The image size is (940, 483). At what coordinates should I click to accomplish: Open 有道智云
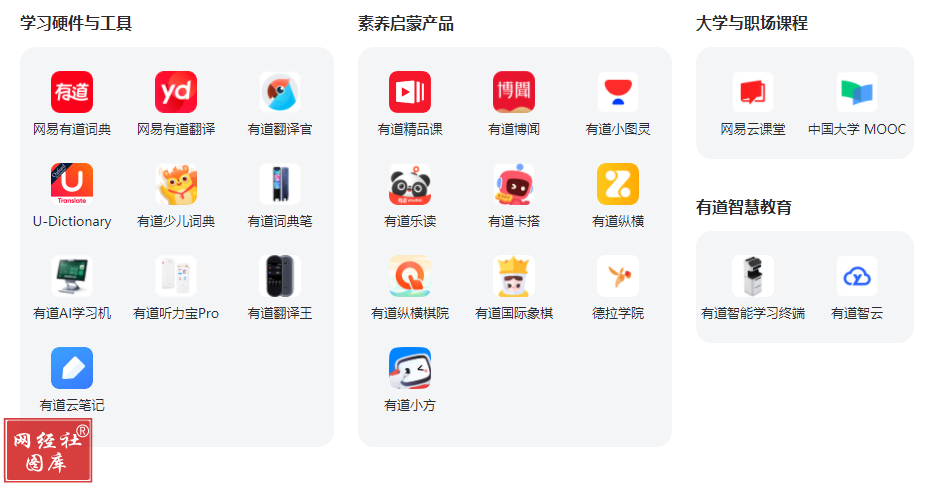pos(857,277)
